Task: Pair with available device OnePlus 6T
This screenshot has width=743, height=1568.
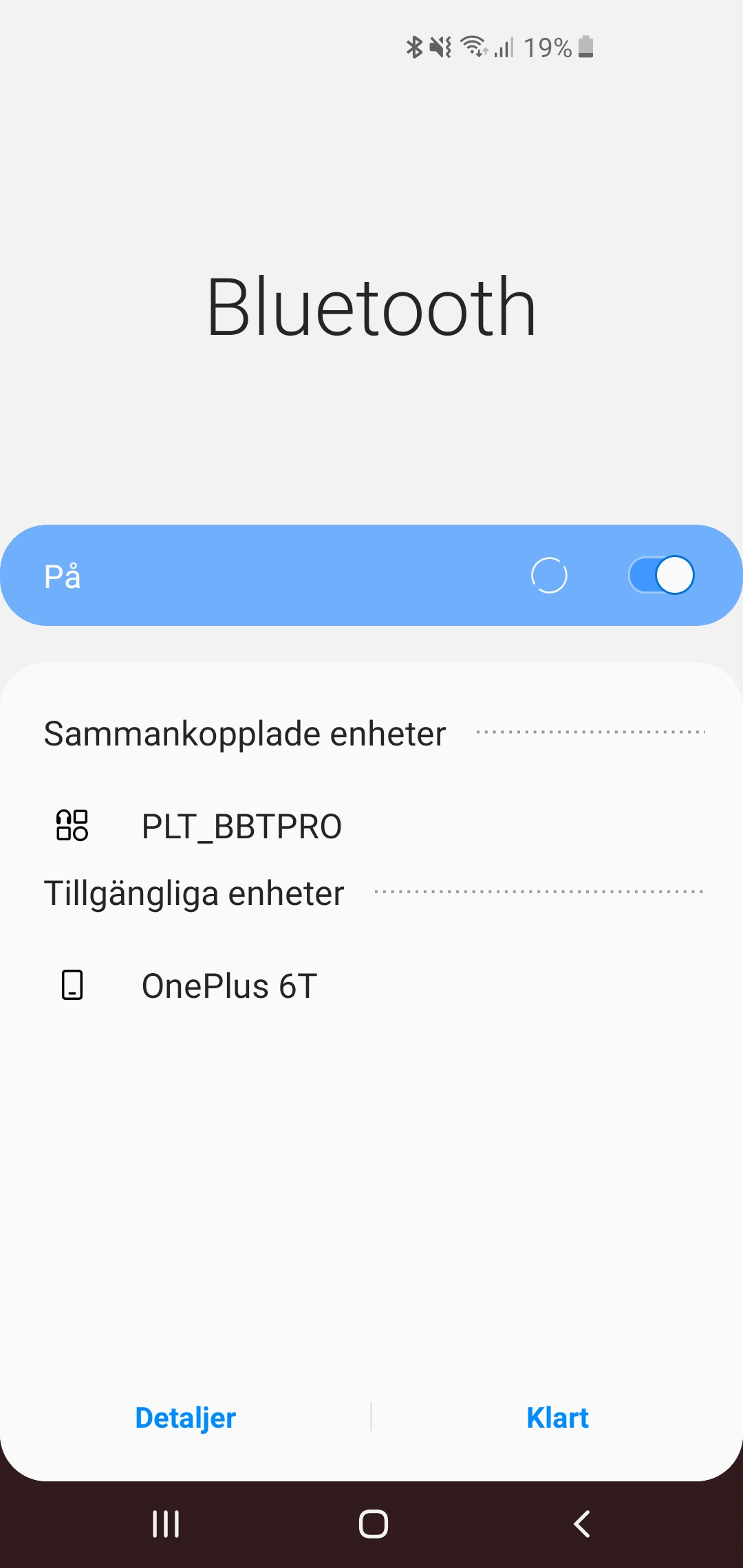Action: pos(229,986)
